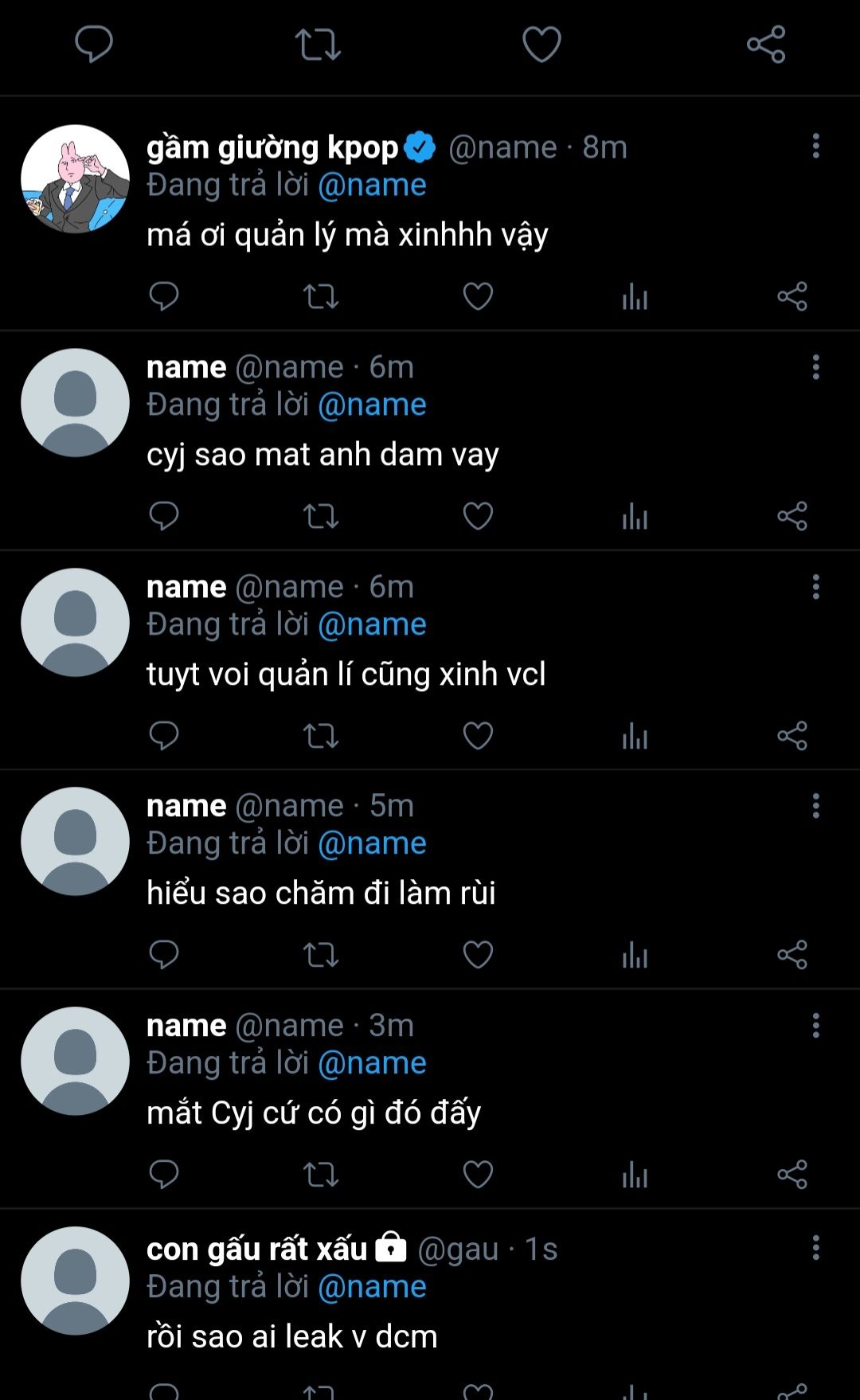Open more options on "rồi sao ai leak v dcm"
The width and height of the screenshot is (860, 1400).
tap(815, 1248)
